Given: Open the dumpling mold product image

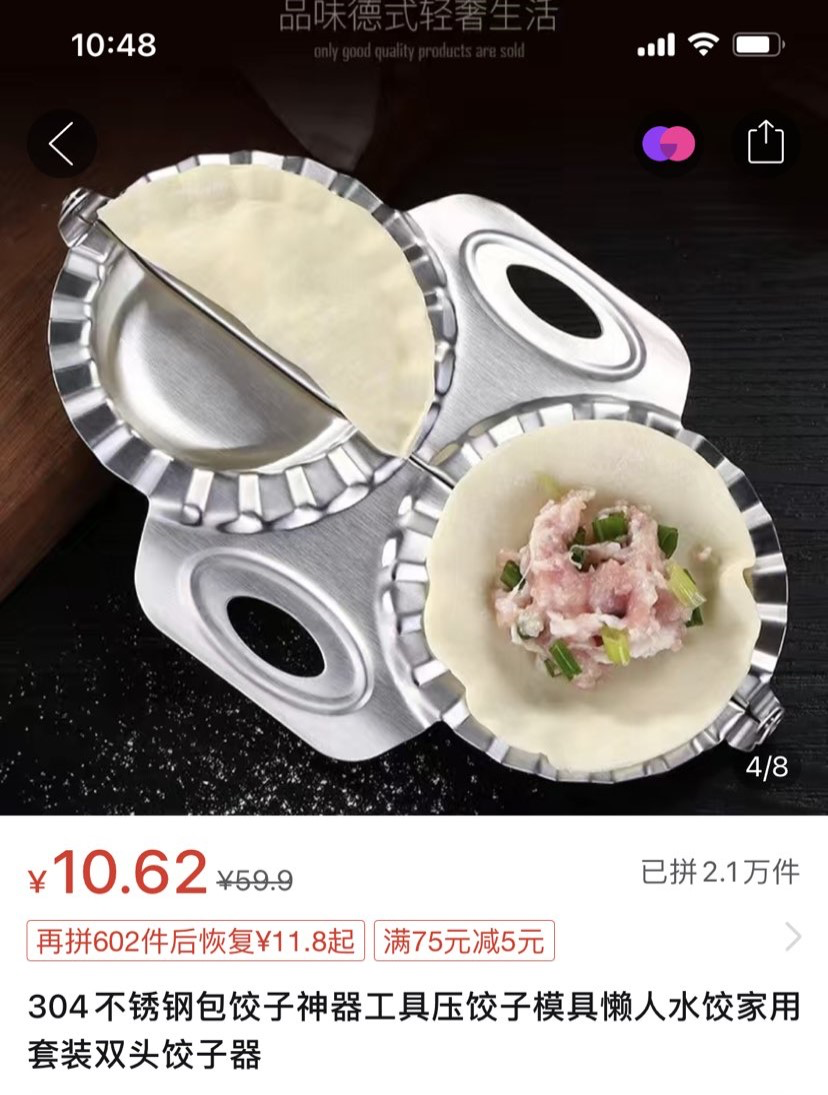Looking at the screenshot, I should point(414,470).
